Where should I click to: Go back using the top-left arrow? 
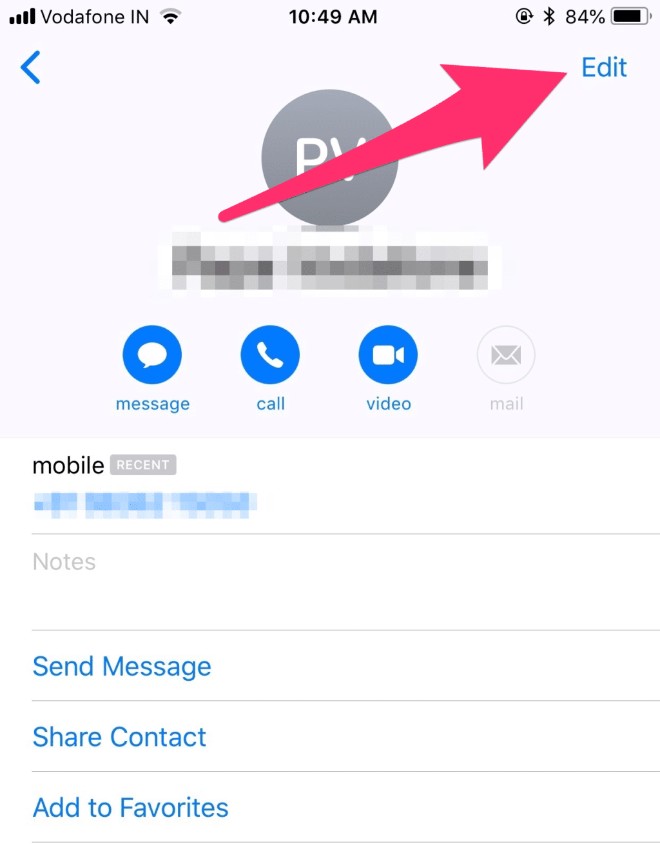click(31, 68)
